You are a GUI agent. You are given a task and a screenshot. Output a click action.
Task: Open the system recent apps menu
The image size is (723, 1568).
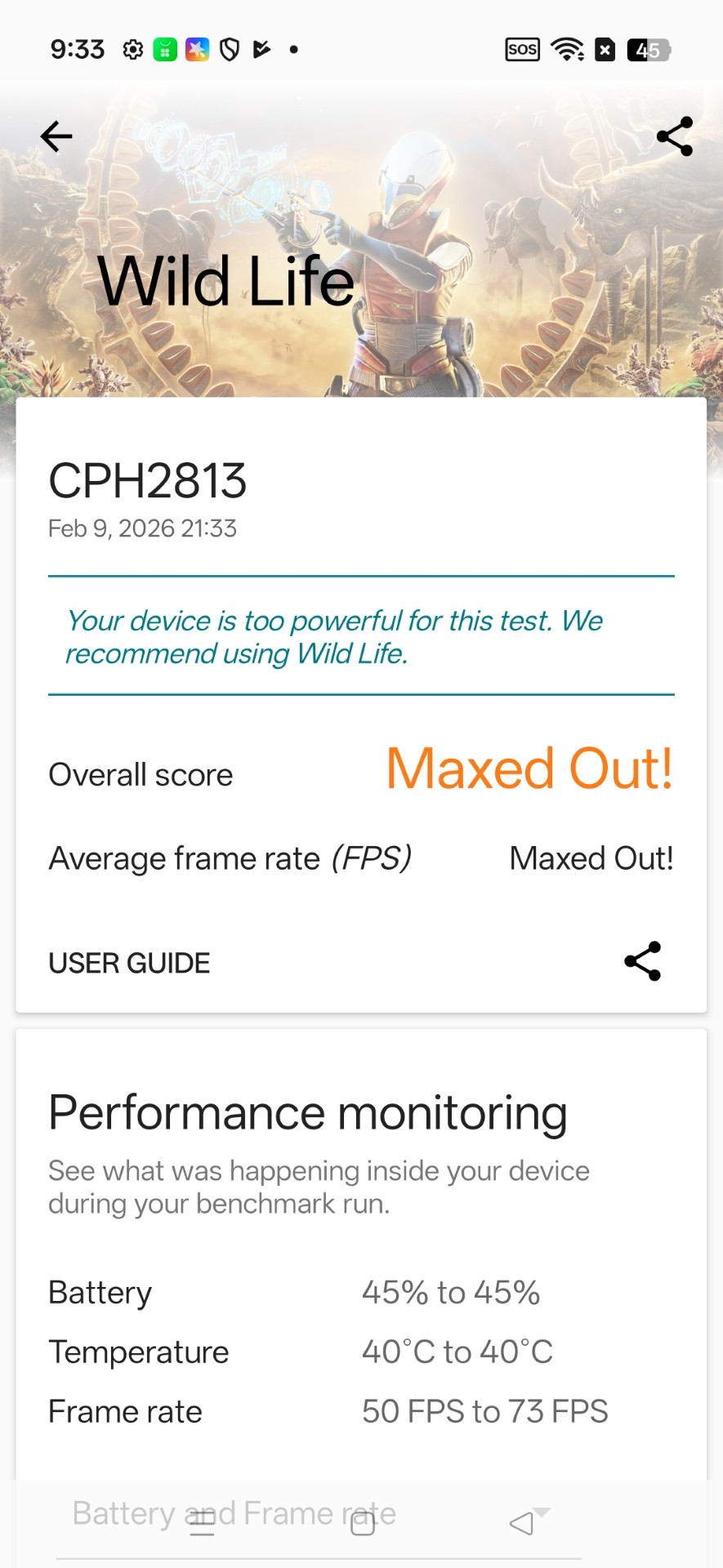(202, 1523)
